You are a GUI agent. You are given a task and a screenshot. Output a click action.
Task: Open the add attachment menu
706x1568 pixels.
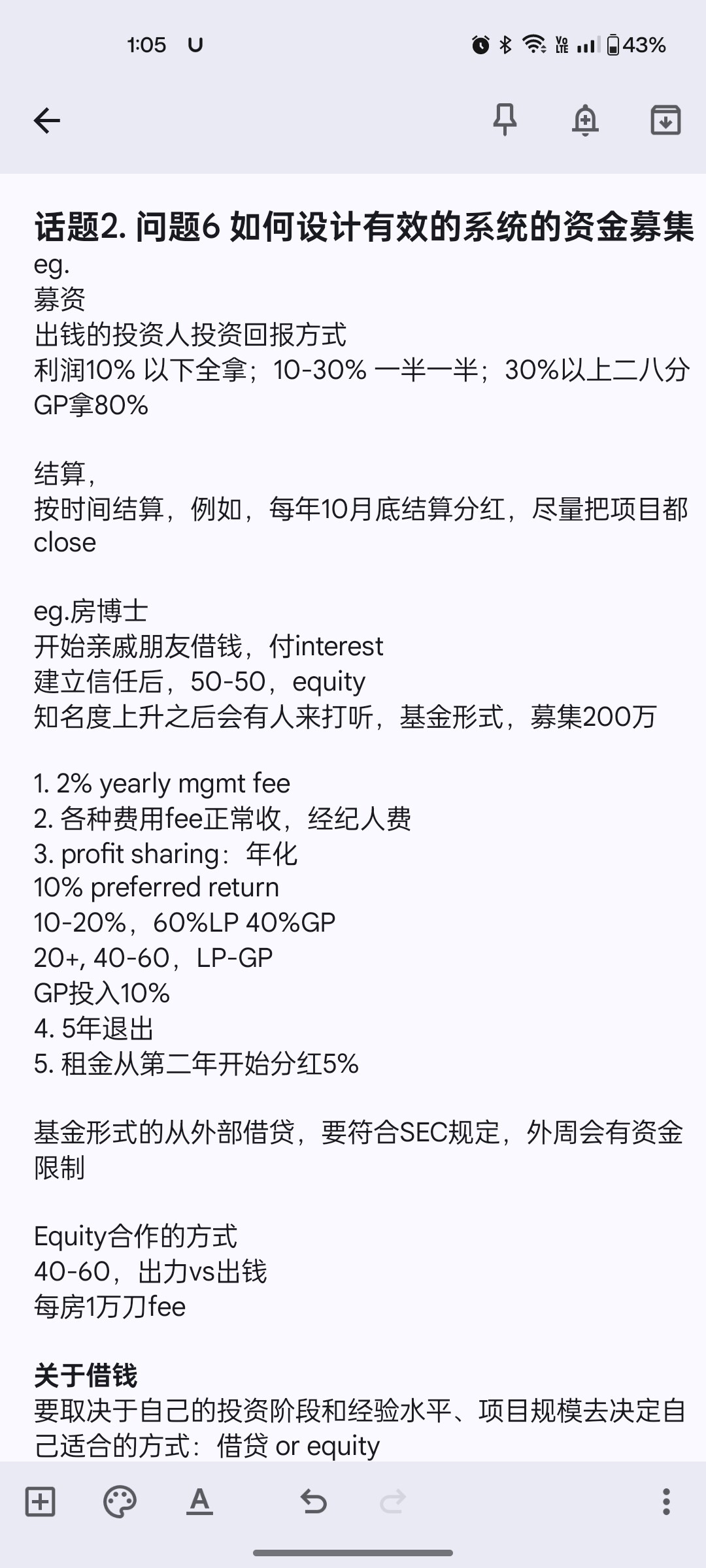41,1501
